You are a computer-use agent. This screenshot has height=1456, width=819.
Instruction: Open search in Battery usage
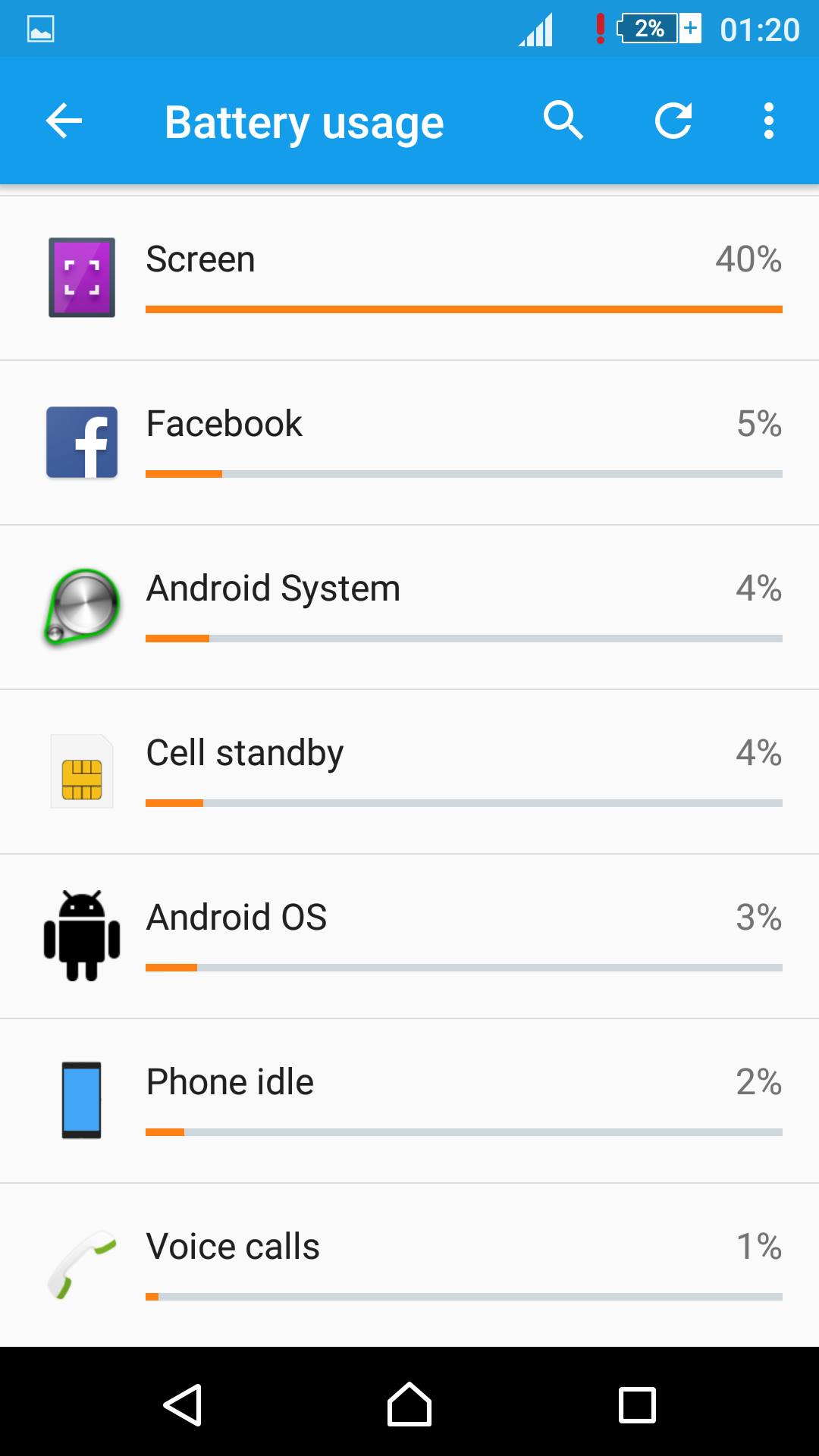tap(563, 121)
